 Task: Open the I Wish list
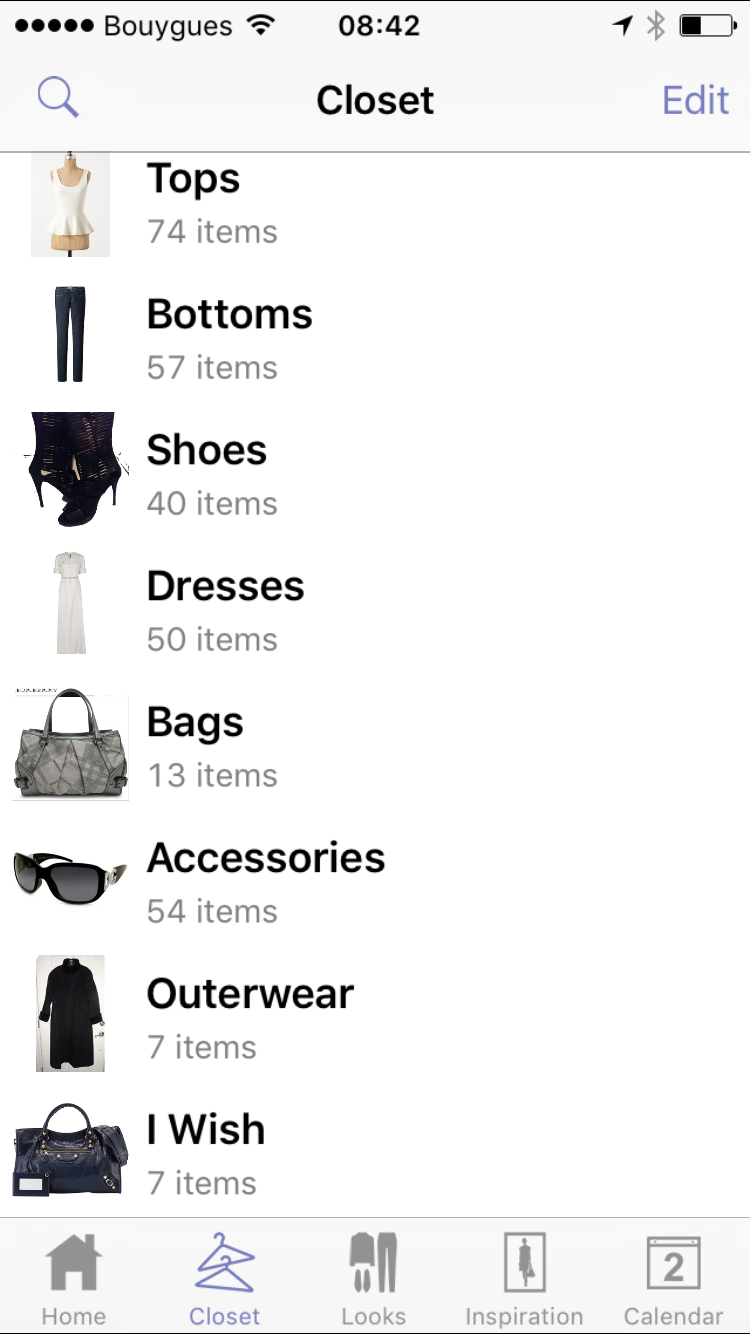click(x=206, y=1155)
